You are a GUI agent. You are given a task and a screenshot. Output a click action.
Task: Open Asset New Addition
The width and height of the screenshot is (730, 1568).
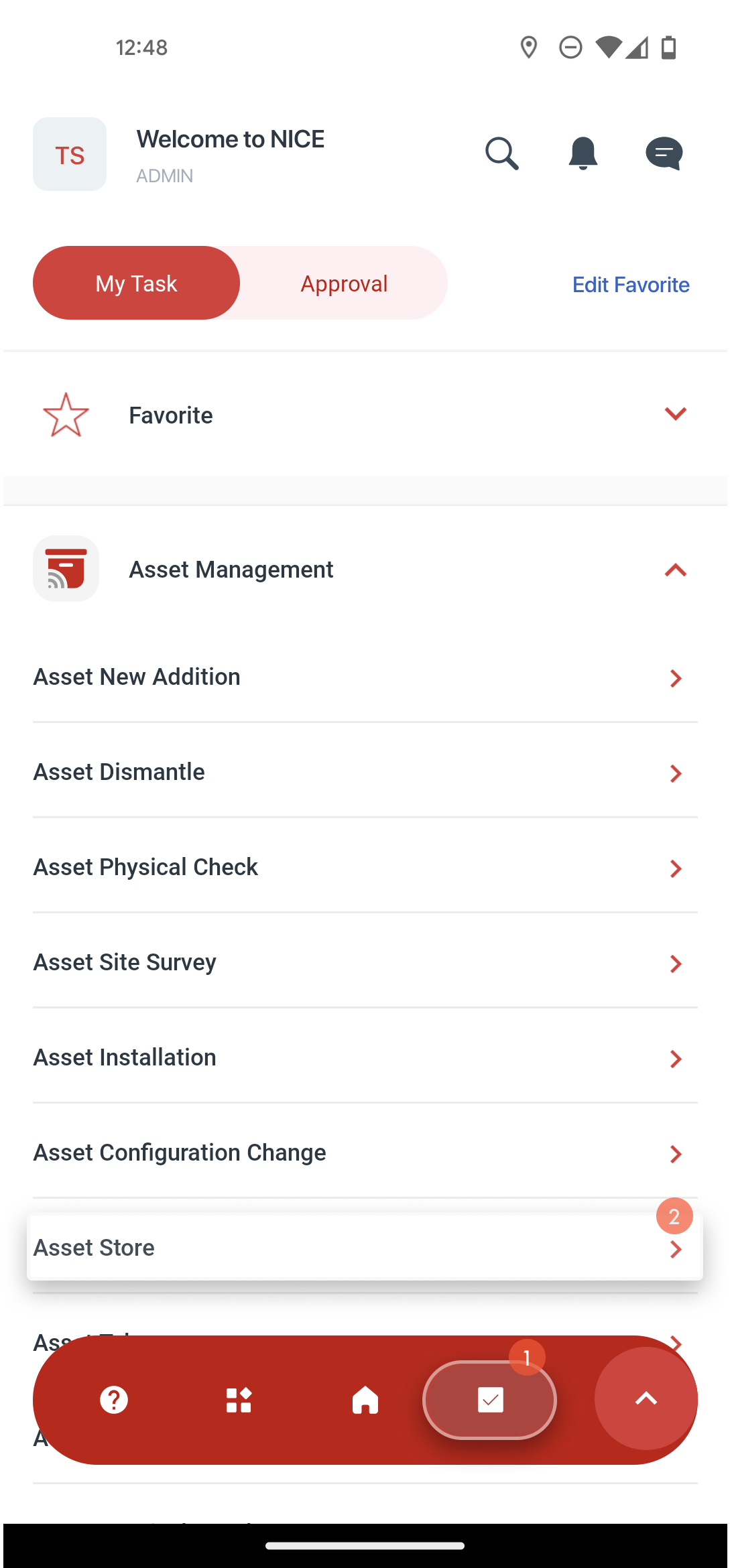pyautogui.click(x=365, y=677)
